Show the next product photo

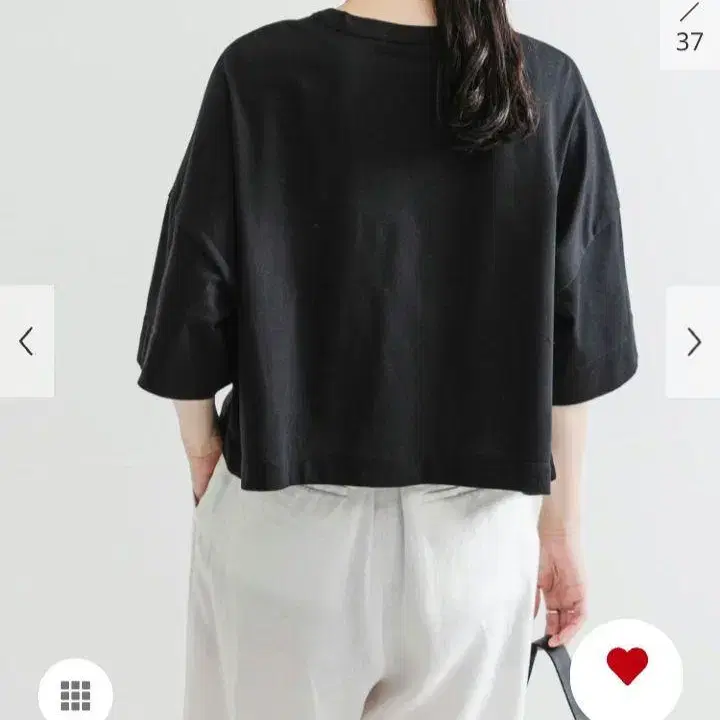pos(693,342)
